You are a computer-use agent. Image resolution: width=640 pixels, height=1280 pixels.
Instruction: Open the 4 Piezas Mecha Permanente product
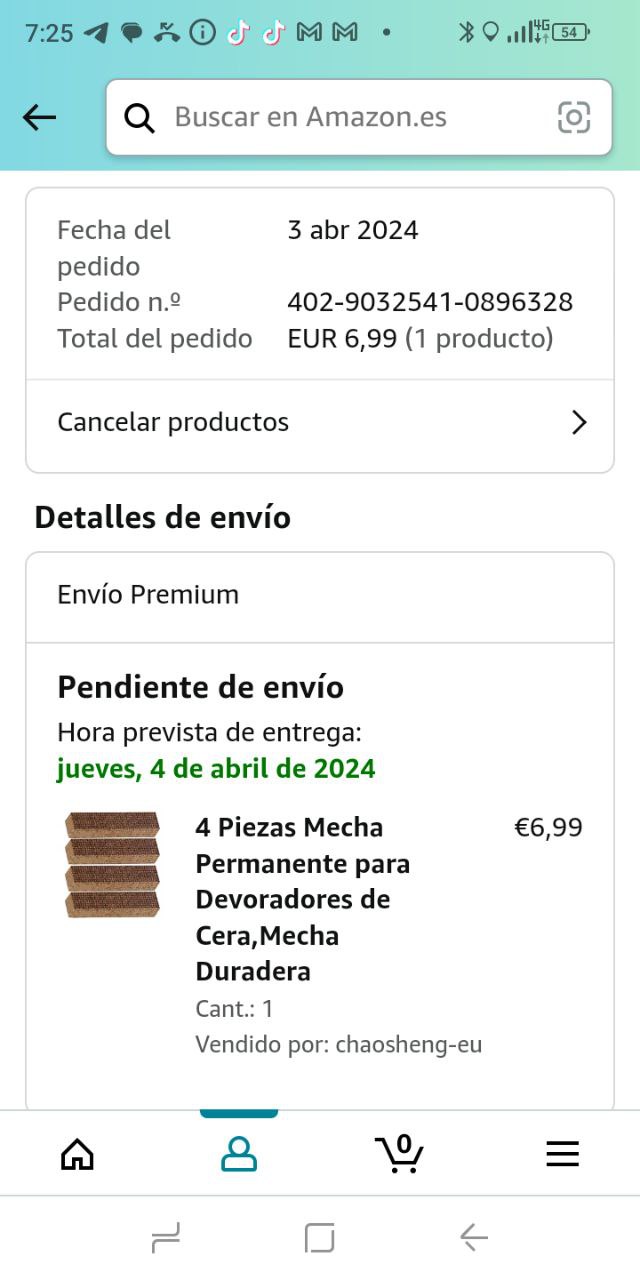[x=303, y=898]
